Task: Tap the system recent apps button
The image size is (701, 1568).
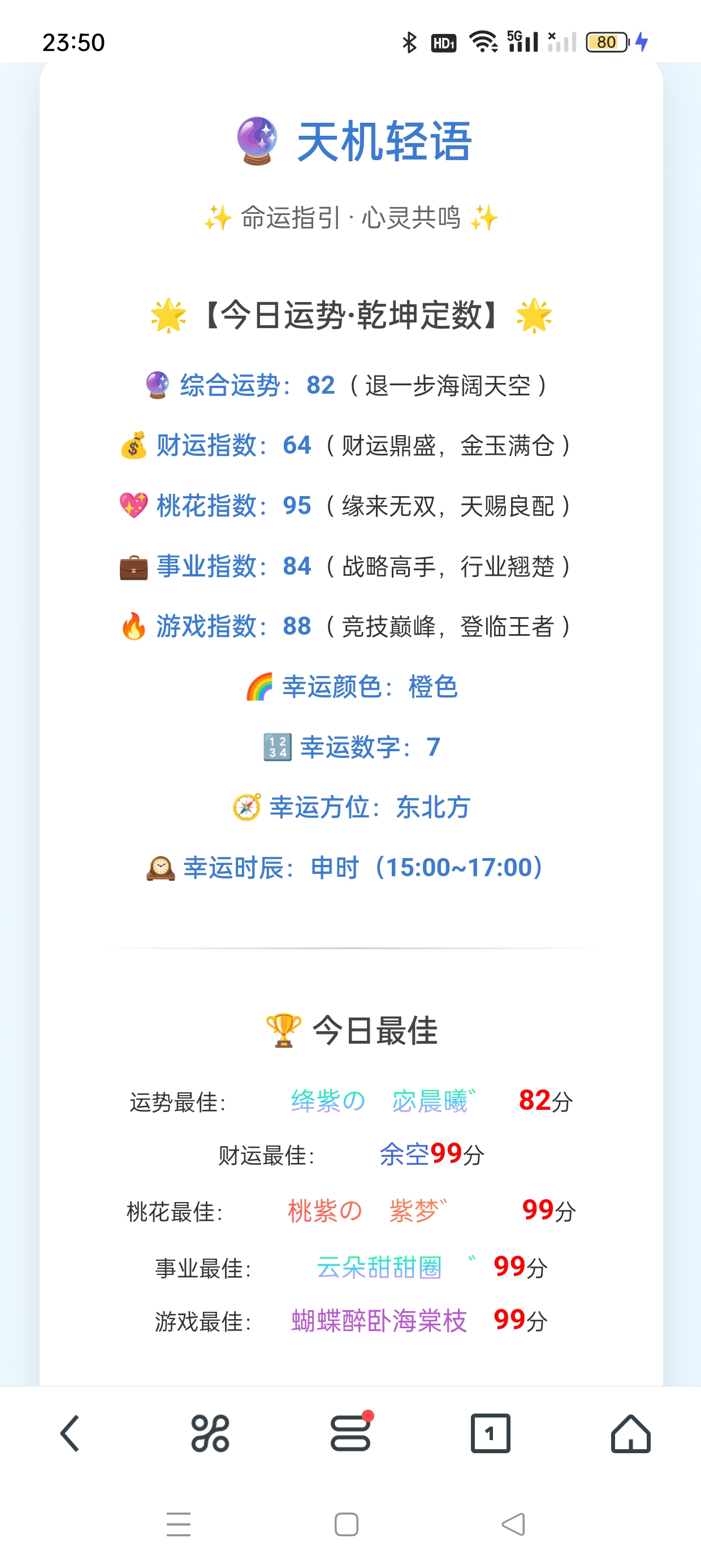Action: click(178, 1524)
